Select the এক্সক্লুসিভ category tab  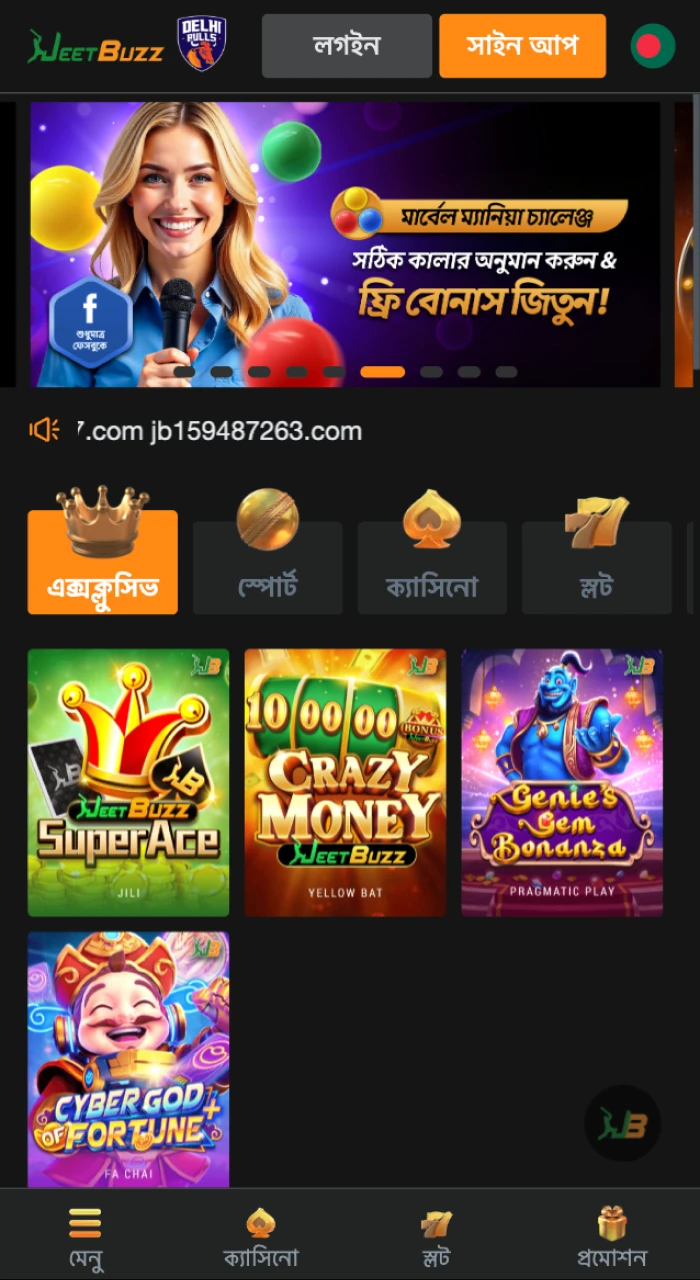[103, 565]
